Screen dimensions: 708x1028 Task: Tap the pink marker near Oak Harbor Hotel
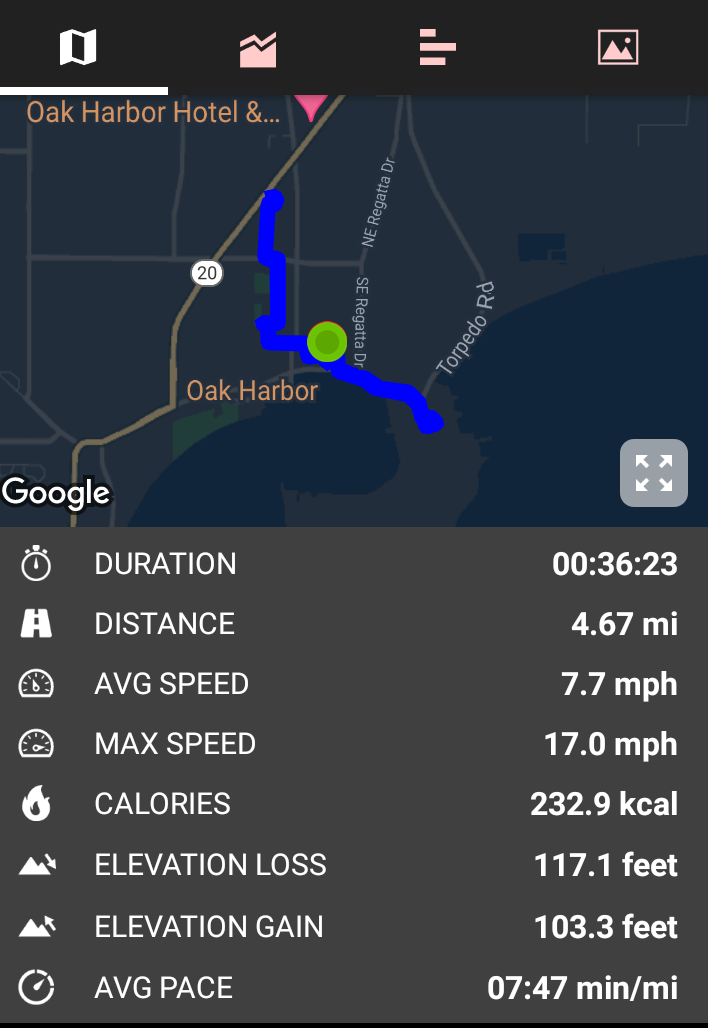[x=311, y=106]
